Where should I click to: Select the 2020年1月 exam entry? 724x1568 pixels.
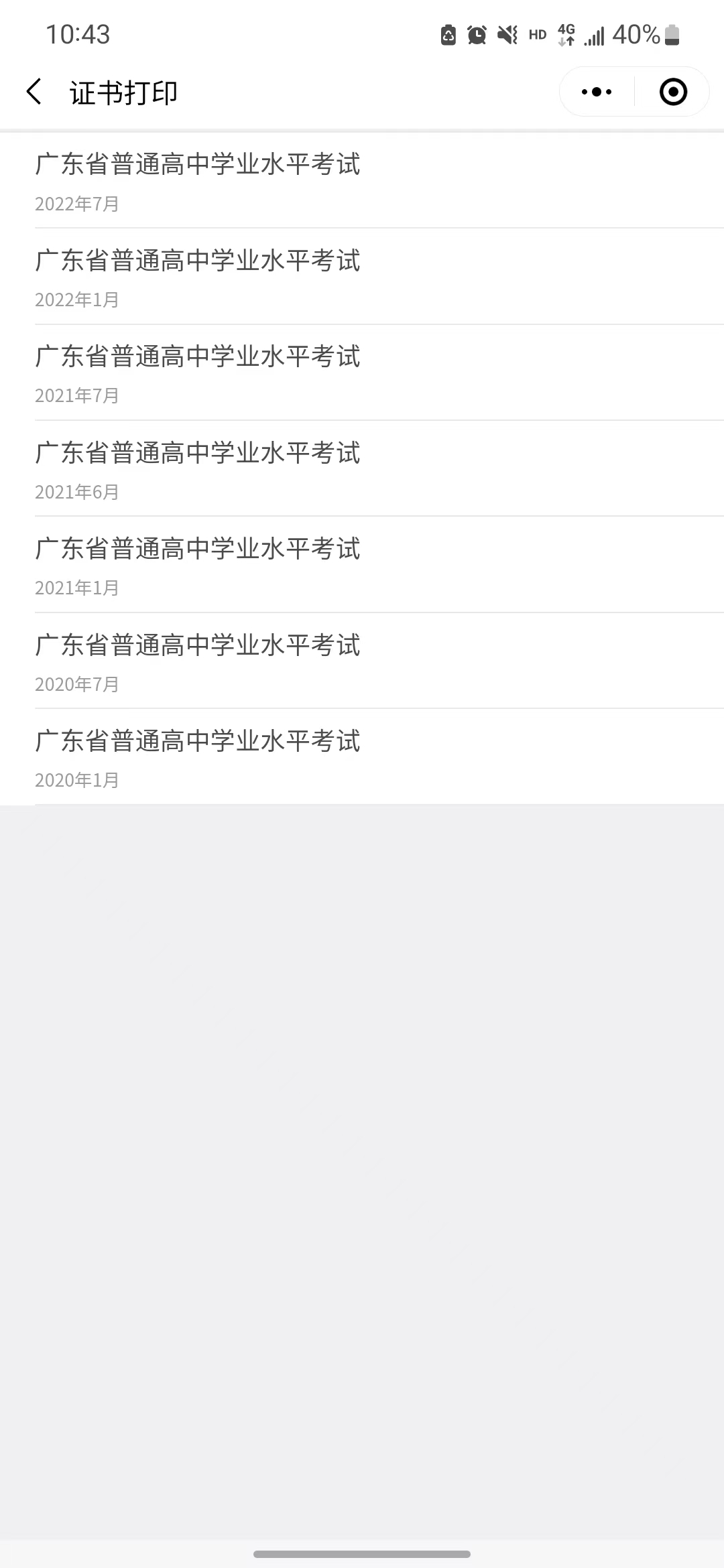(x=362, y=757)
